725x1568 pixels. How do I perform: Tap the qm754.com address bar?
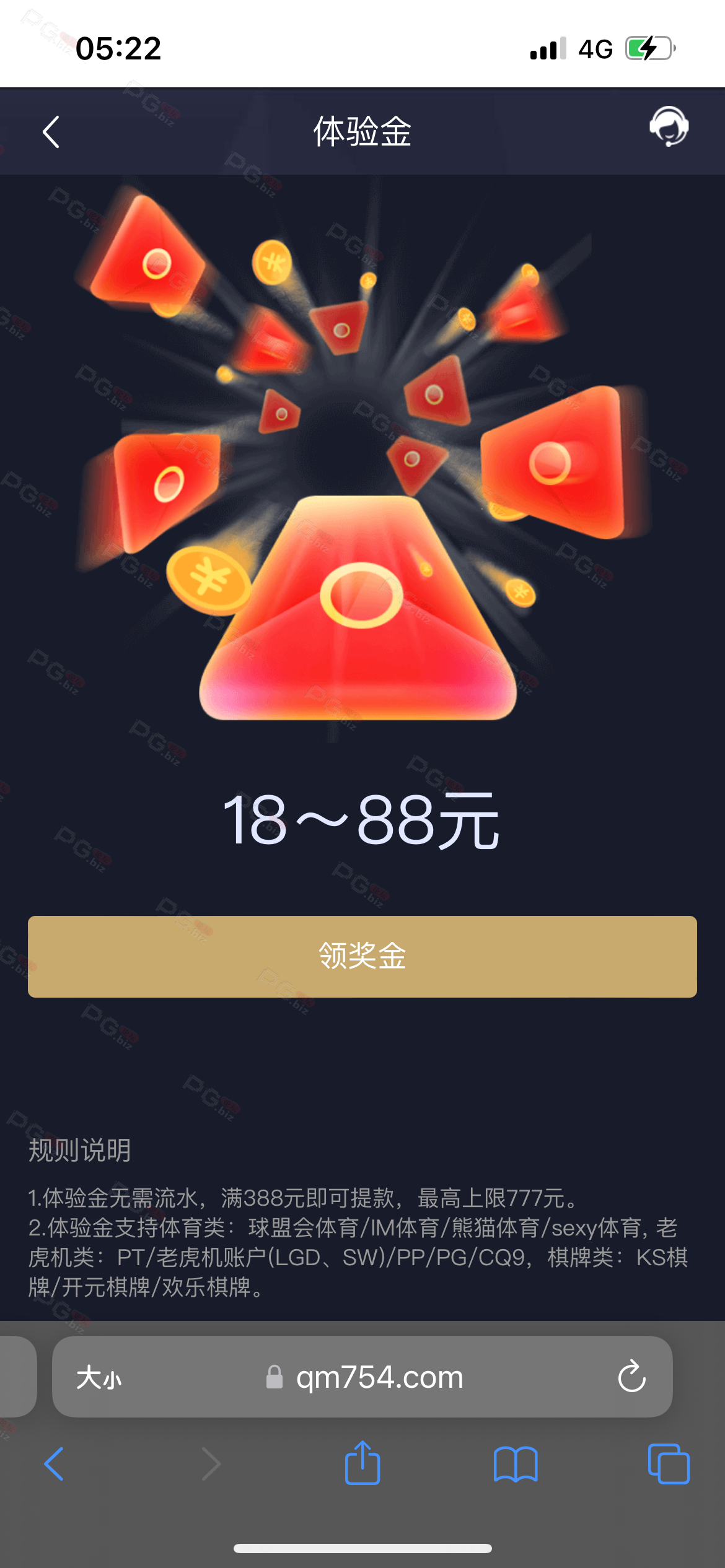[378, 1378]
